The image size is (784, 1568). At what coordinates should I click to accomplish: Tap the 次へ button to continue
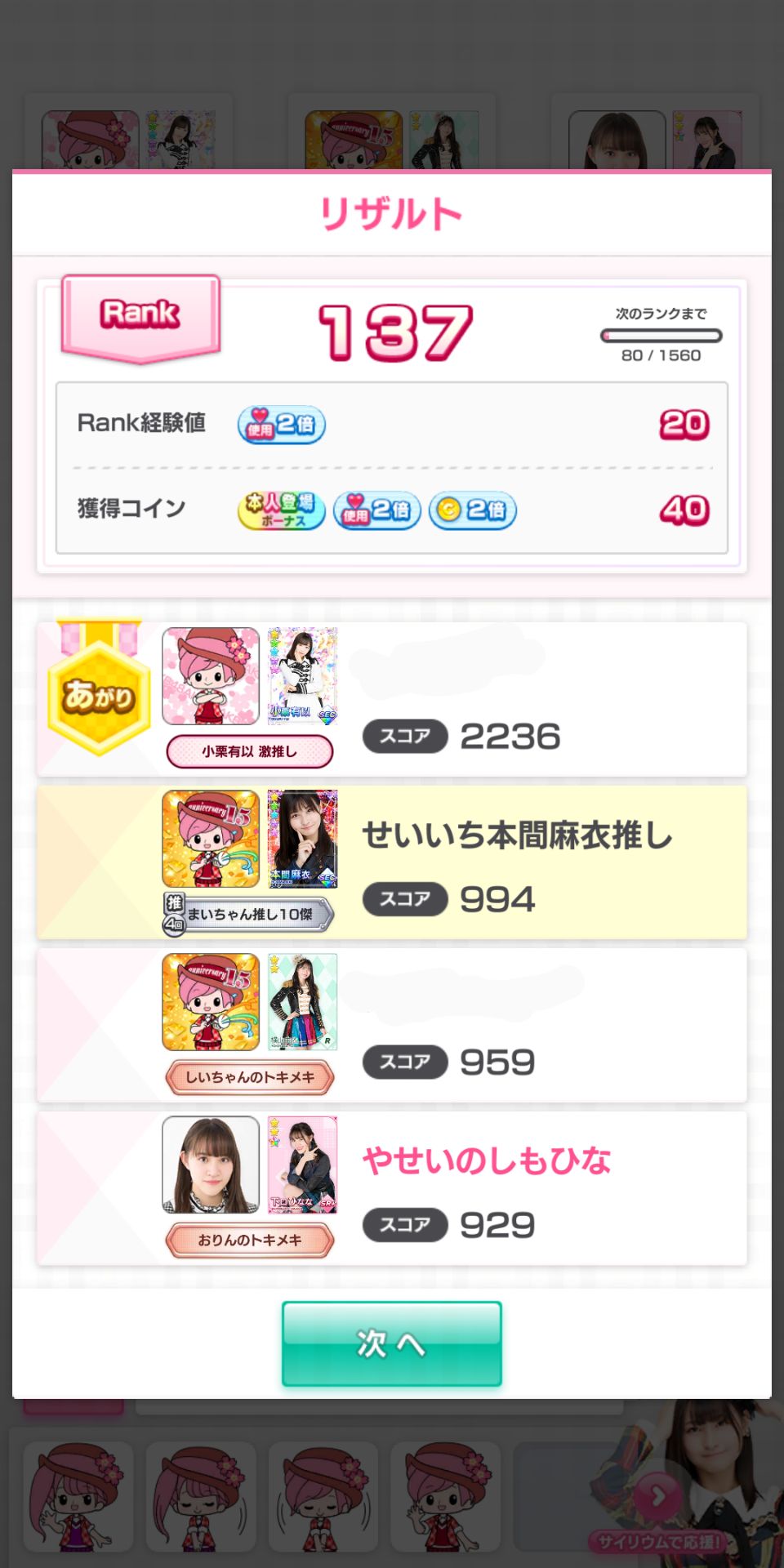point(391,1343)
